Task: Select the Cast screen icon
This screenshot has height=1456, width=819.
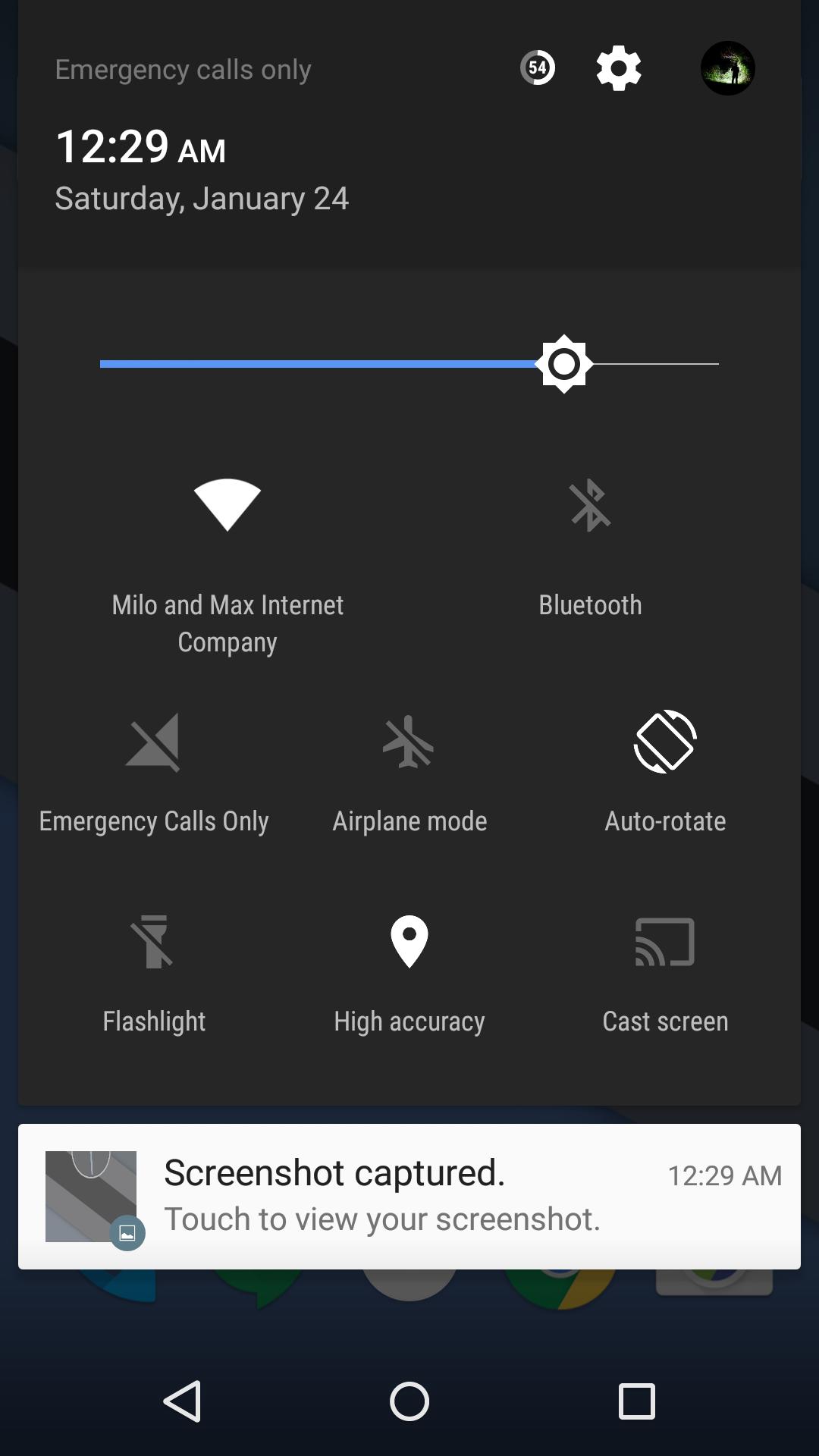Action: [665, 944]
